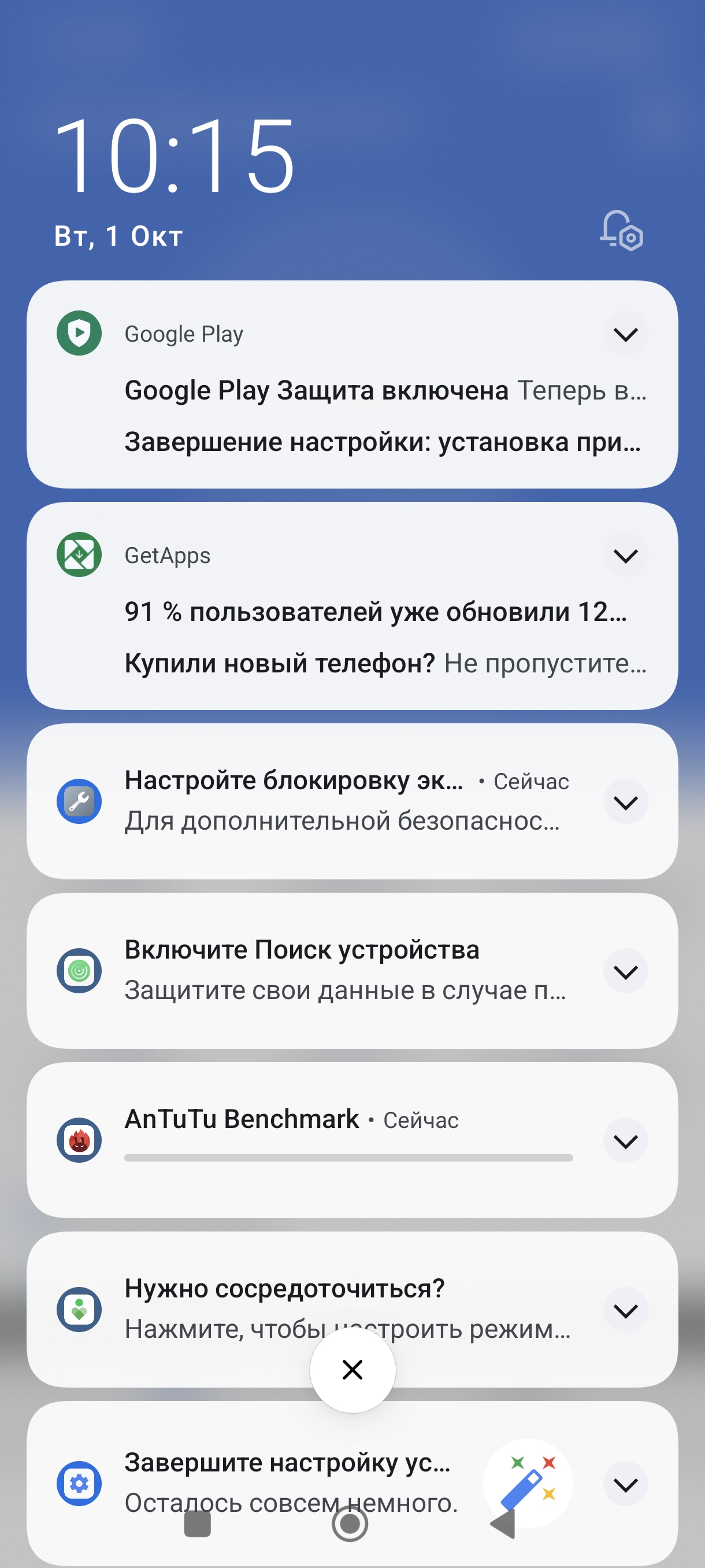Viewport: 705px width, 1568px height.
Task: Open recent apps with the square button
Action: [x=197, y=1523]
